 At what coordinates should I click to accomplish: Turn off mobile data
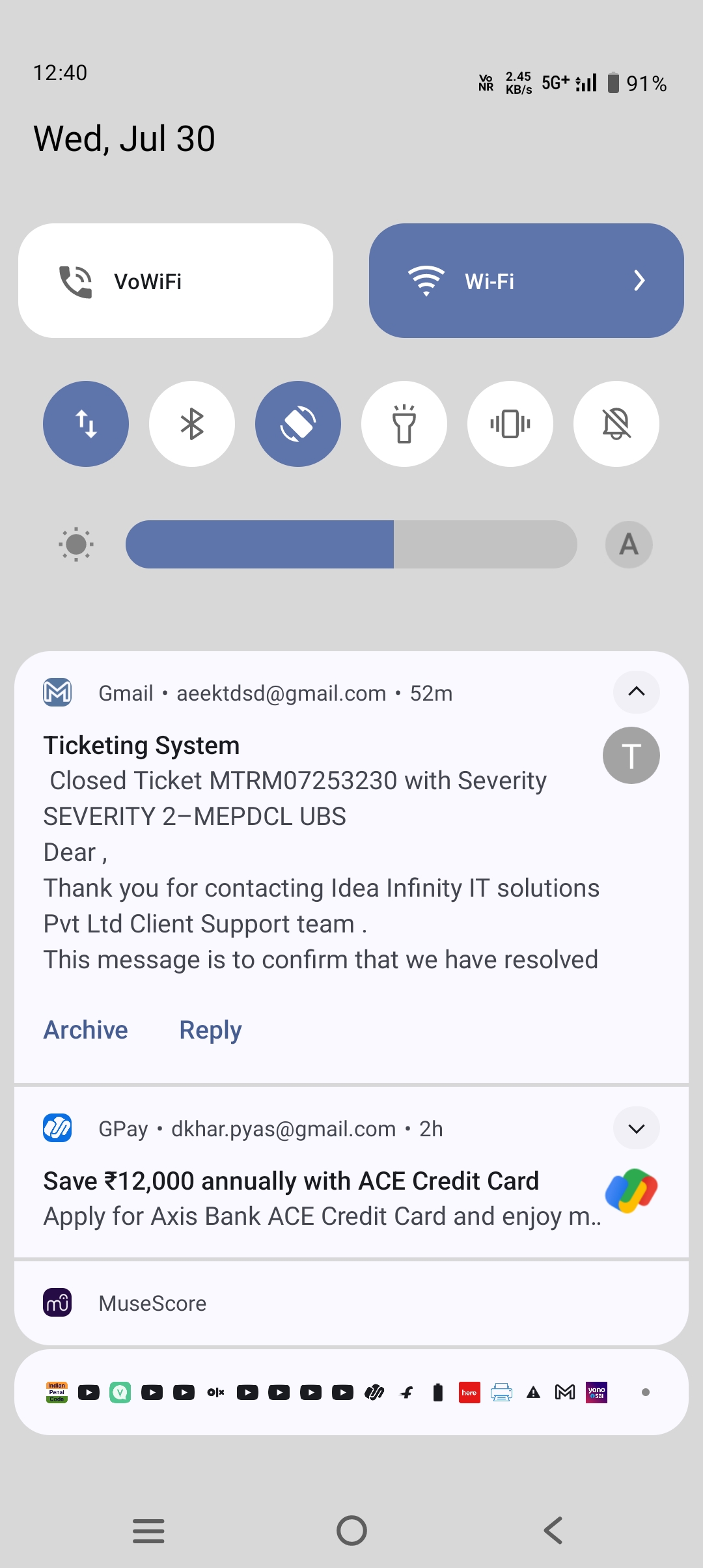[x=86, y=424]
